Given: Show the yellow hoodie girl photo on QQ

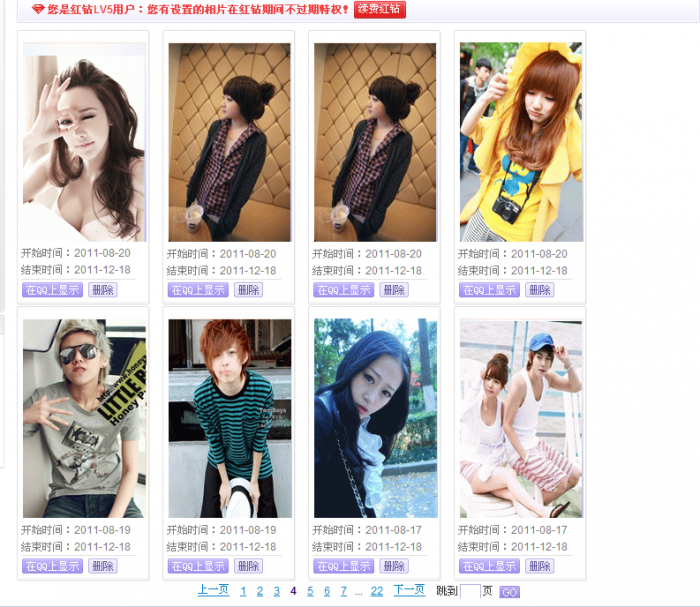Looking at the screenshot, I should (489, 290).
